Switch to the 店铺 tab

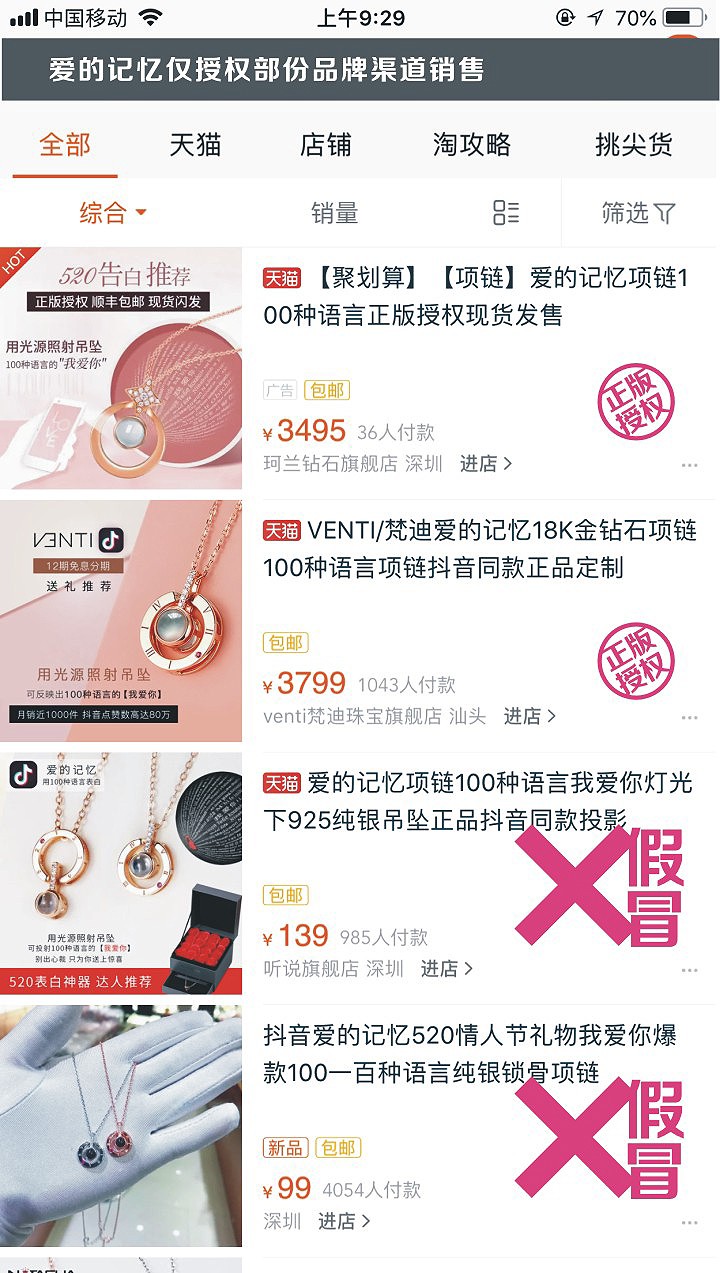[325, 145]
